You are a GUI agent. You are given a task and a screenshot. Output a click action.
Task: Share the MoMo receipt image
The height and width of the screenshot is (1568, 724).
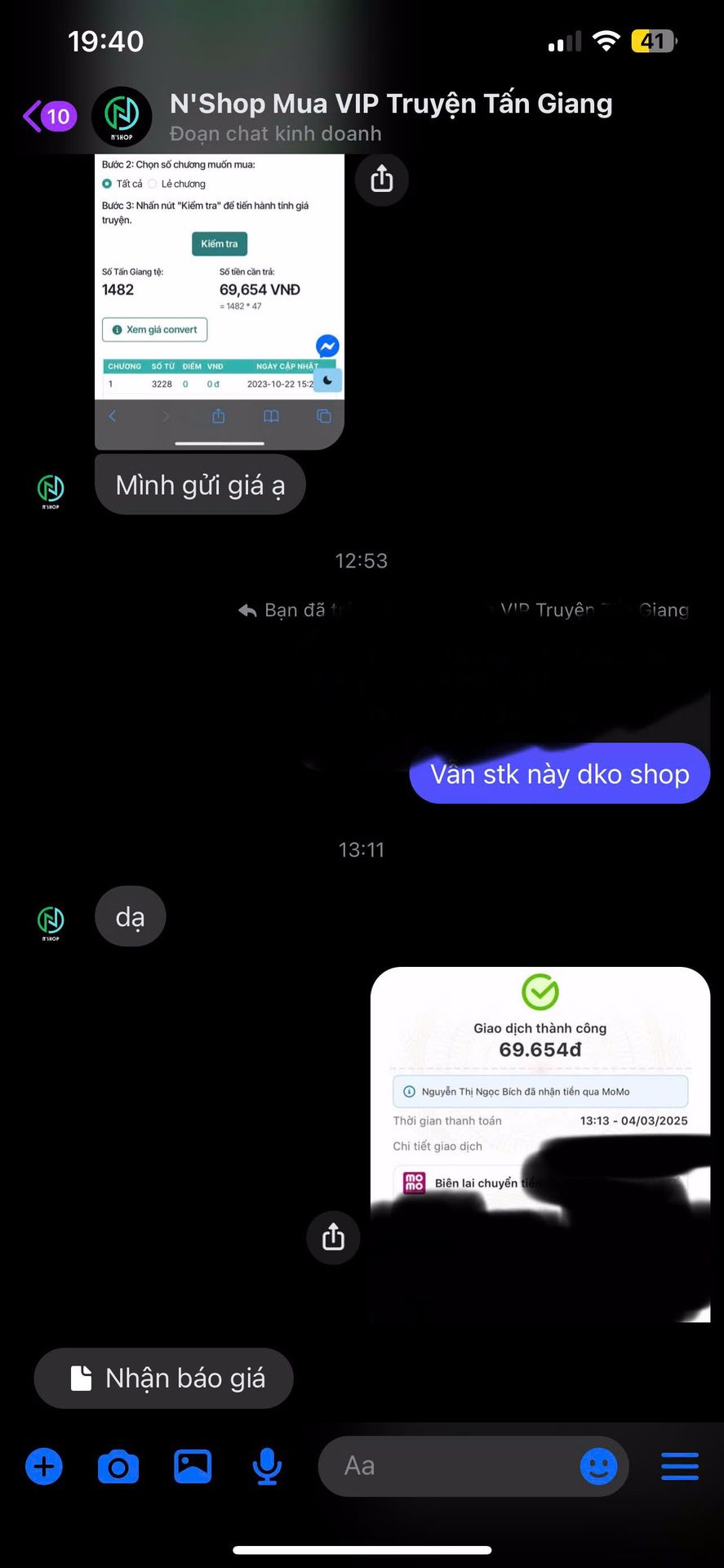(333, 1237)
